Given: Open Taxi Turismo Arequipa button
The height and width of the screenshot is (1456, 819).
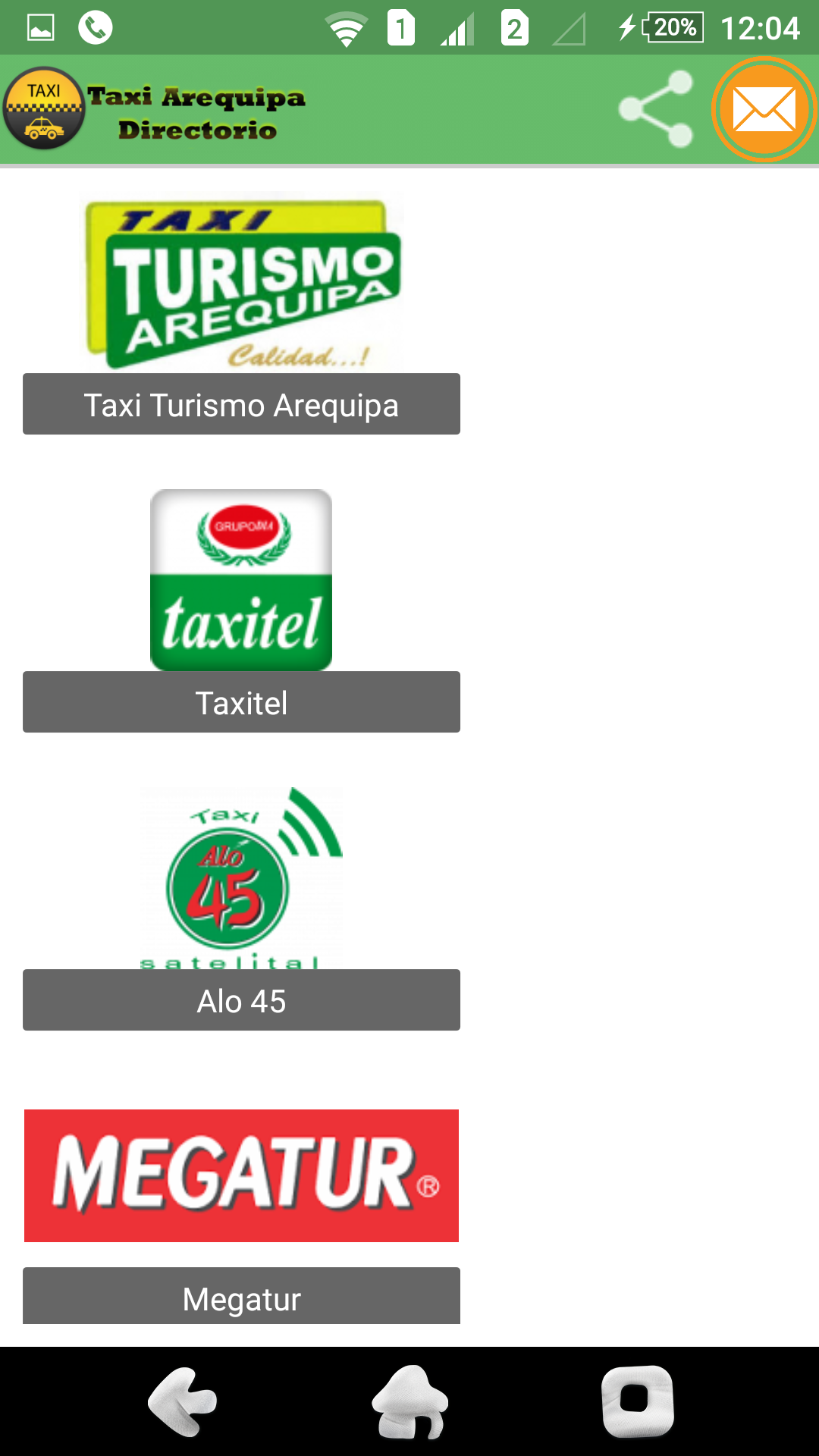Looking at the screenshot, I should pyautogui.click(x=241, y=404).
